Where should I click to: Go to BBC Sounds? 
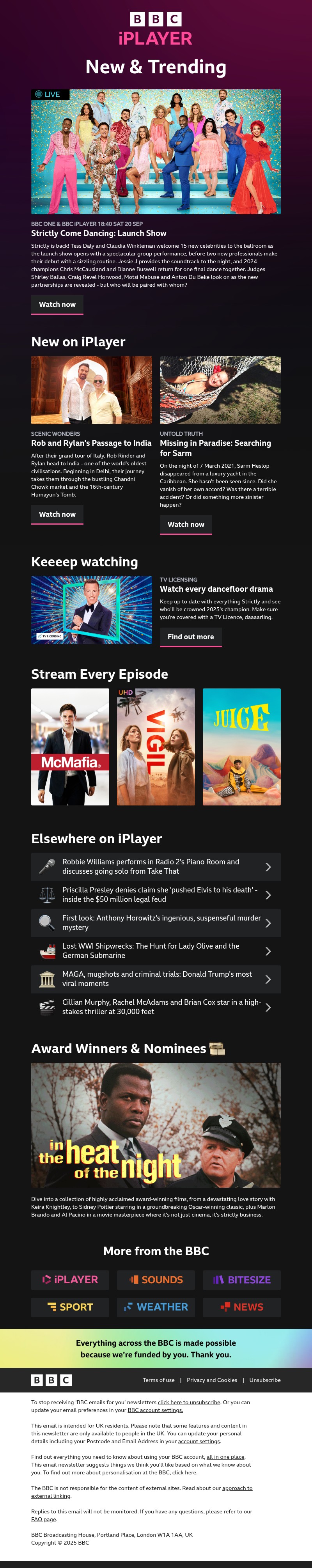tap(156, 1279)
